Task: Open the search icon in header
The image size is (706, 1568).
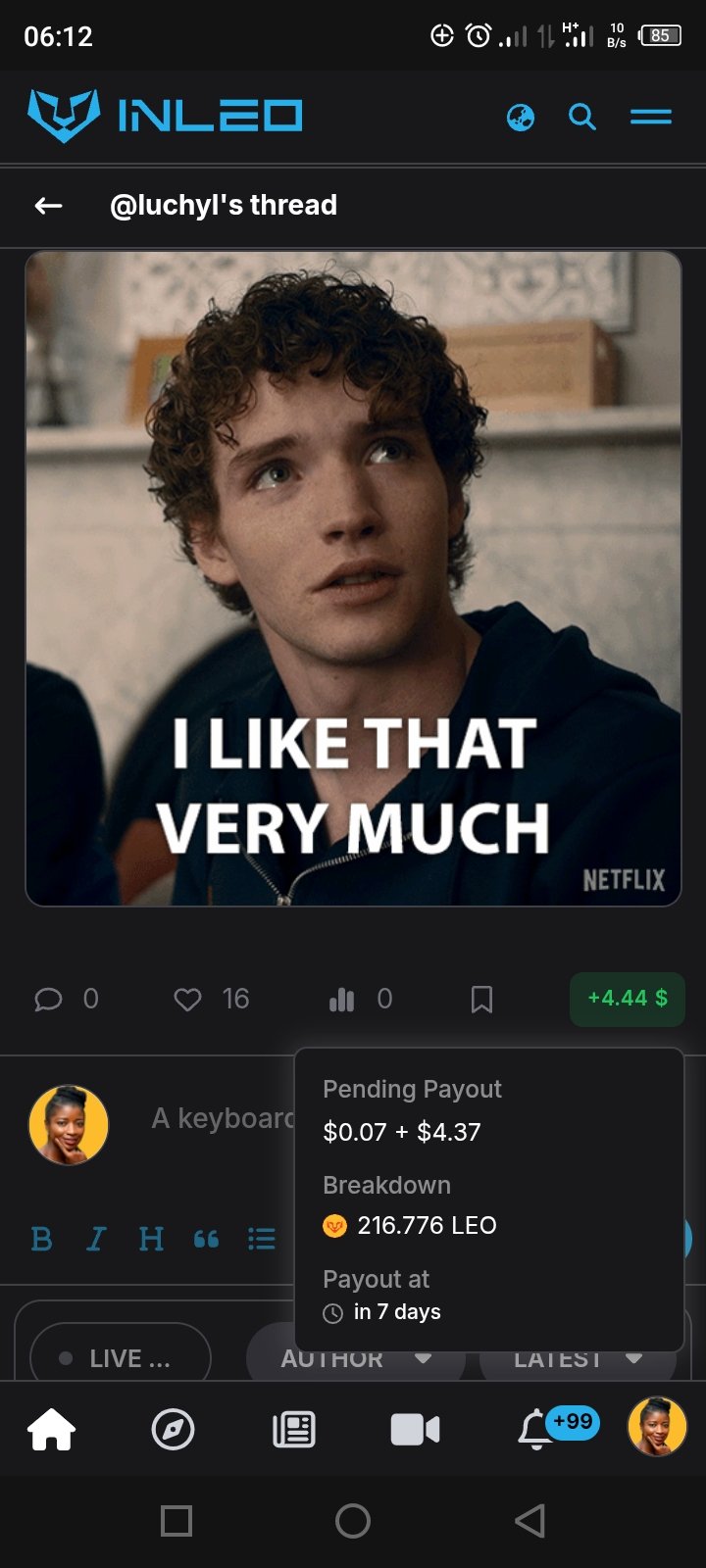Action: (582, 118)
